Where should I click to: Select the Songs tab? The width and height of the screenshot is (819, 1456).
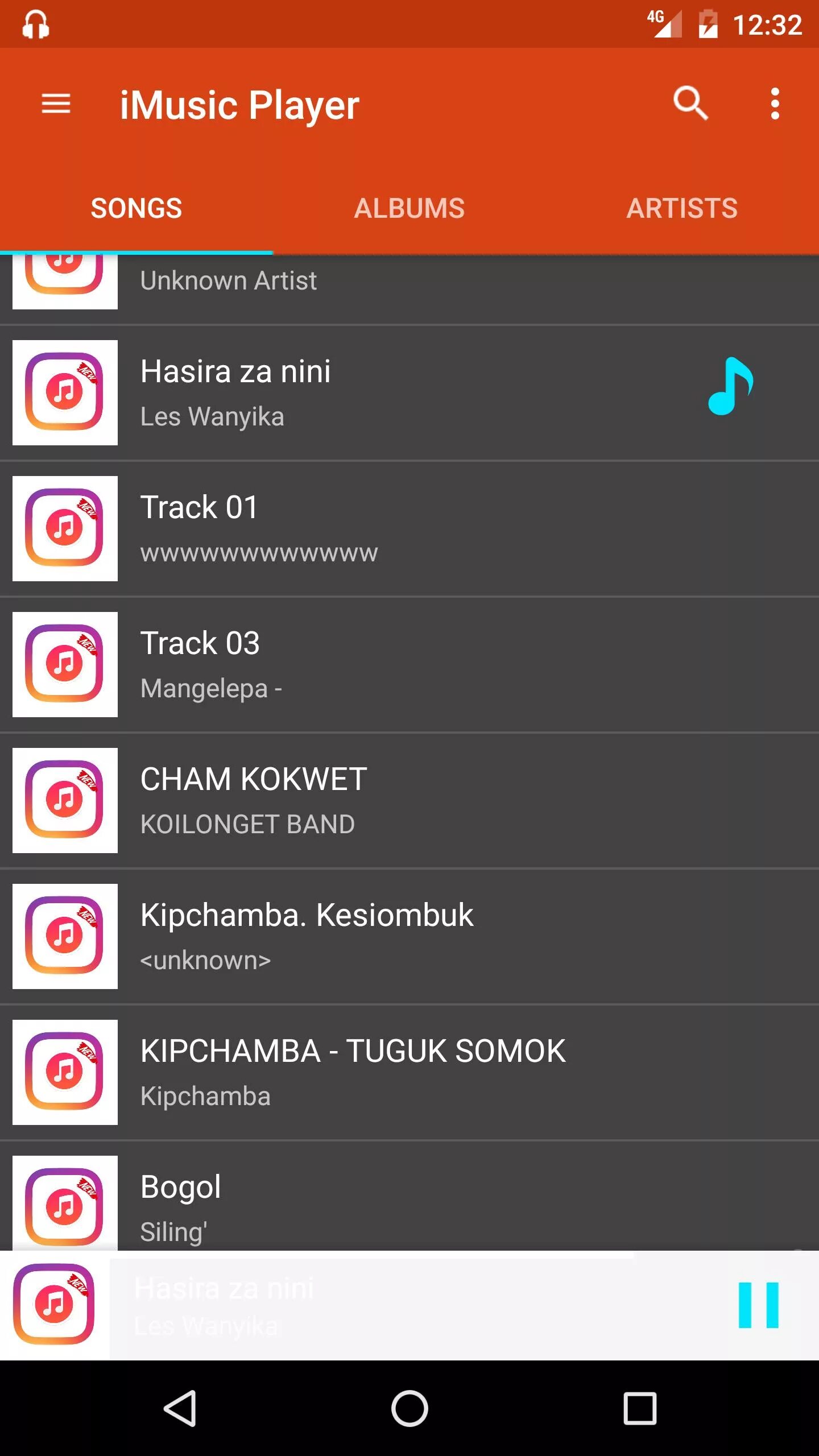coord(136,208)
